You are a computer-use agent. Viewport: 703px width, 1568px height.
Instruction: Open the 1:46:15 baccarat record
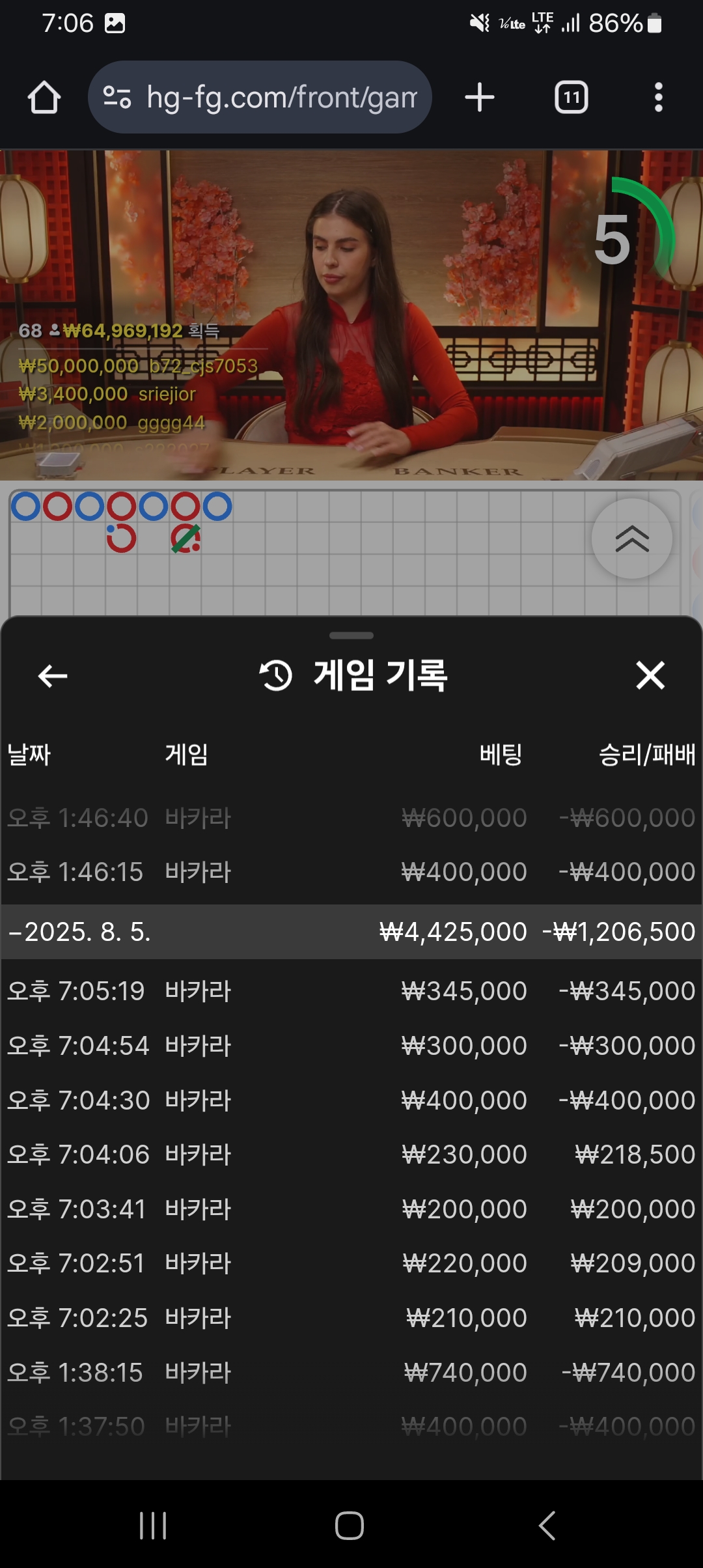pos(351,872)
